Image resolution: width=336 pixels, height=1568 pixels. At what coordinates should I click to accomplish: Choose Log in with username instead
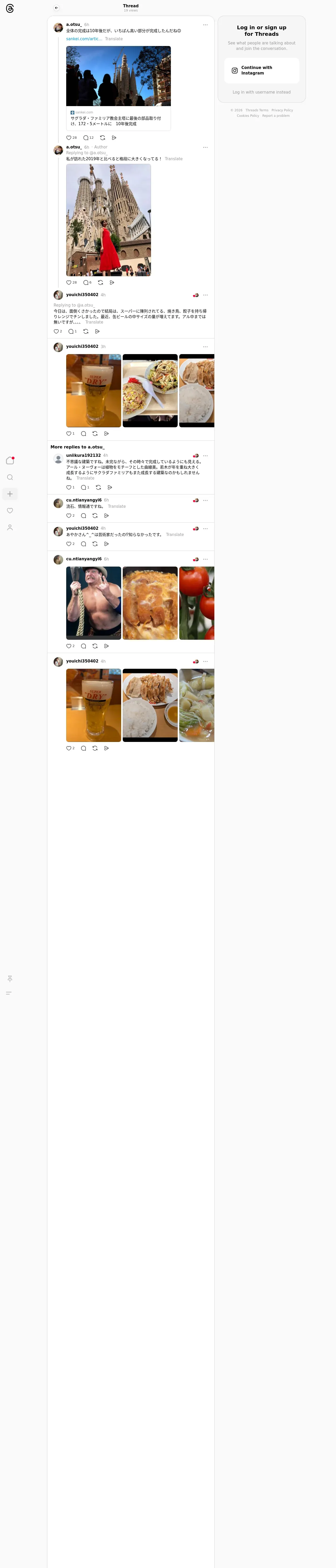tap(262, 93)
